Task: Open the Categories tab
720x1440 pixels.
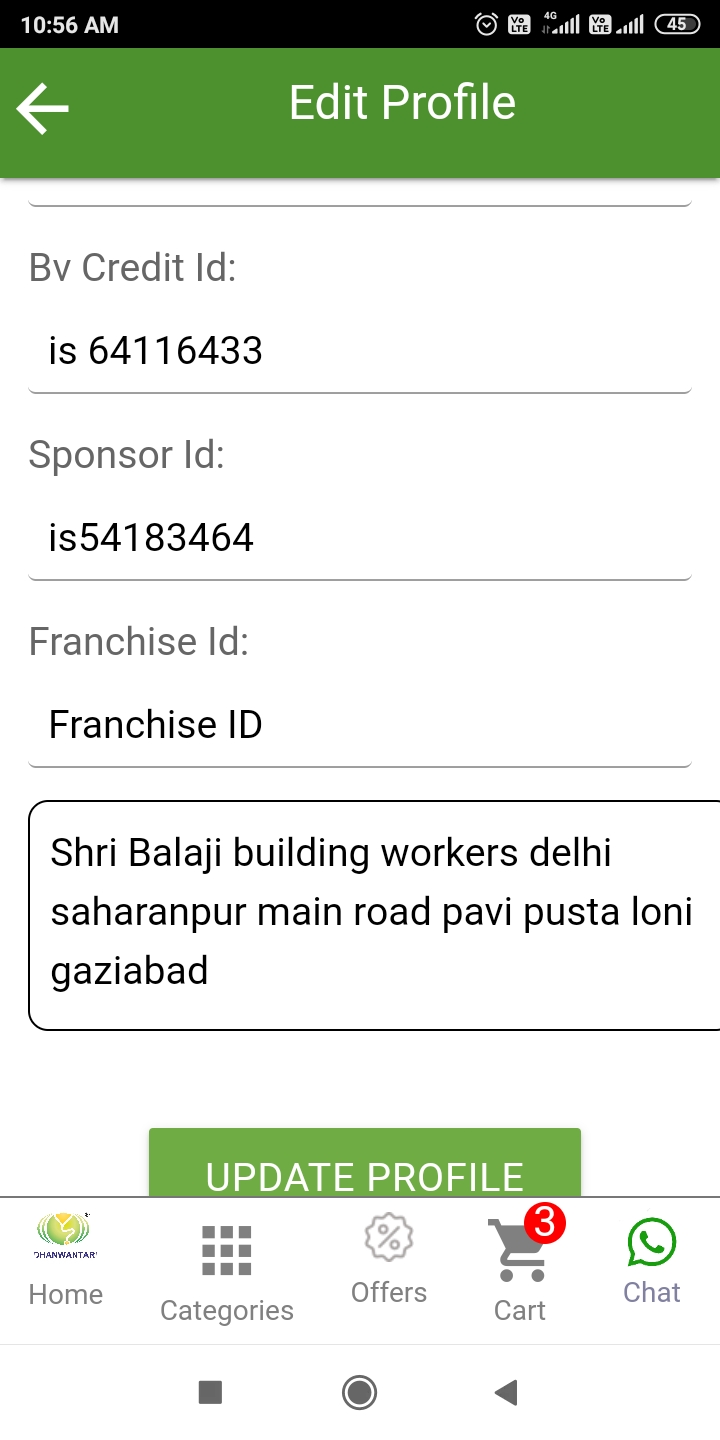Action: (x=227, y=1272)
